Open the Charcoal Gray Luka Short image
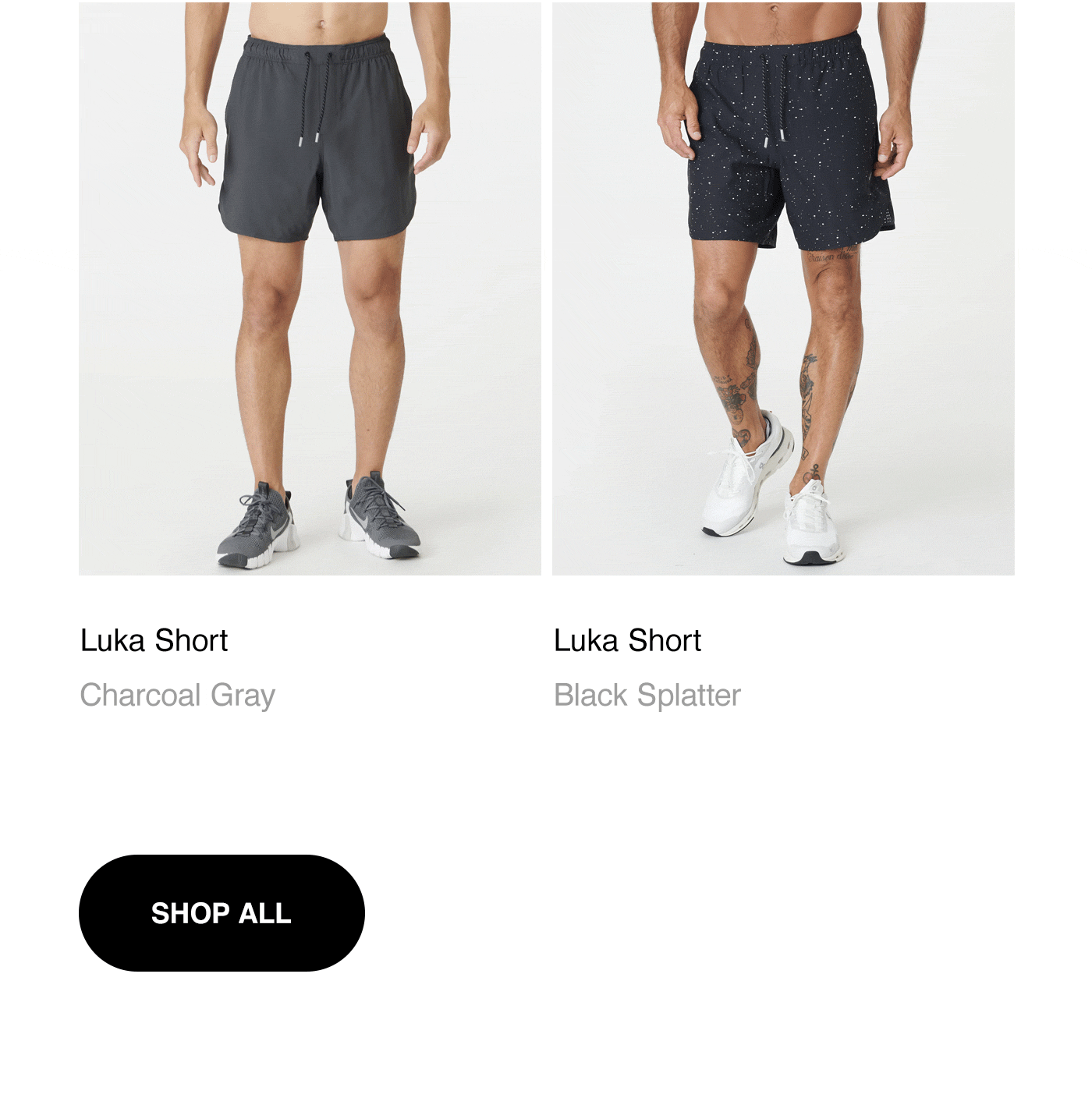Image resolution: width=1092 pixels, height=1119 pixels. pos(312,289)
